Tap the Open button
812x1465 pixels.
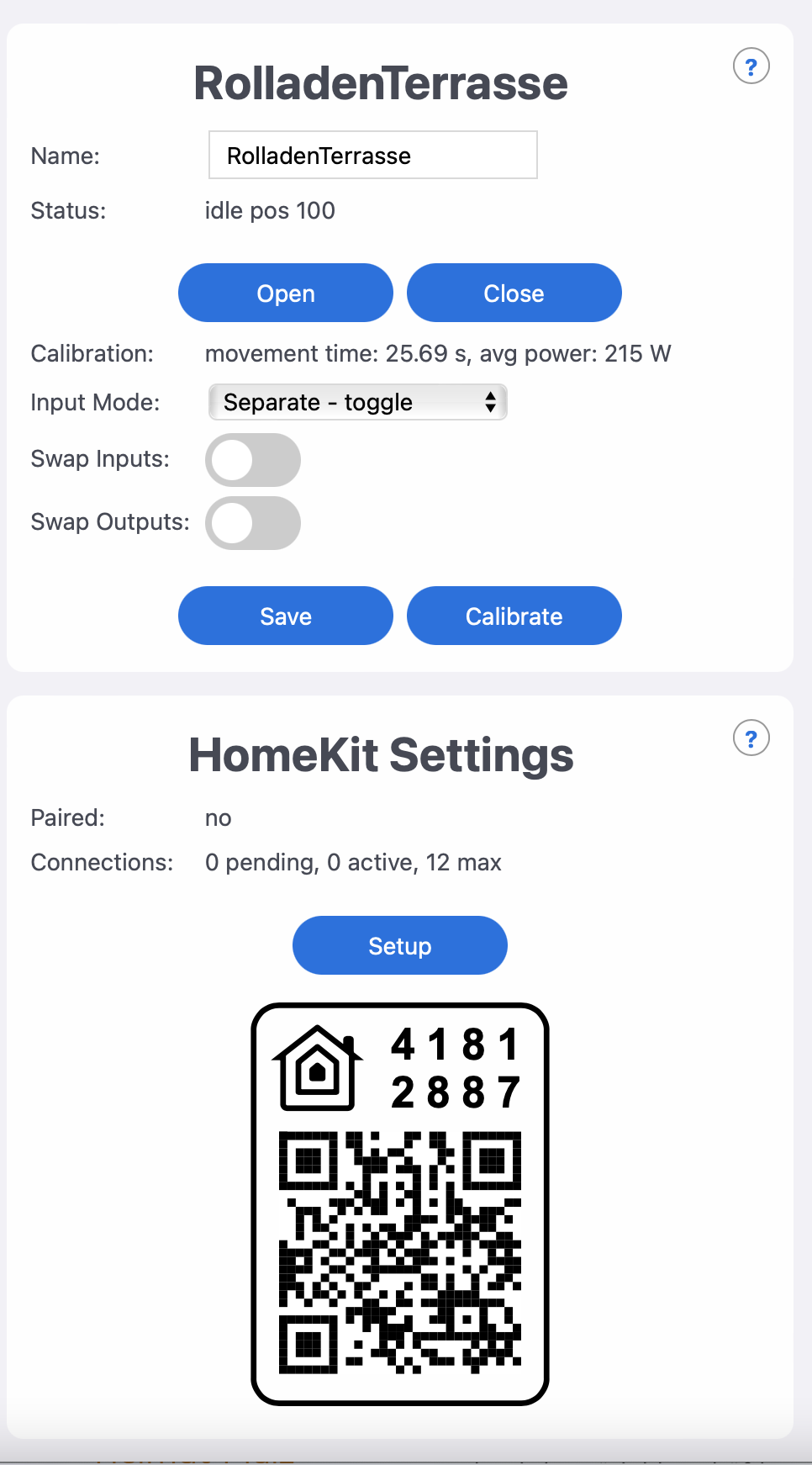286,294
